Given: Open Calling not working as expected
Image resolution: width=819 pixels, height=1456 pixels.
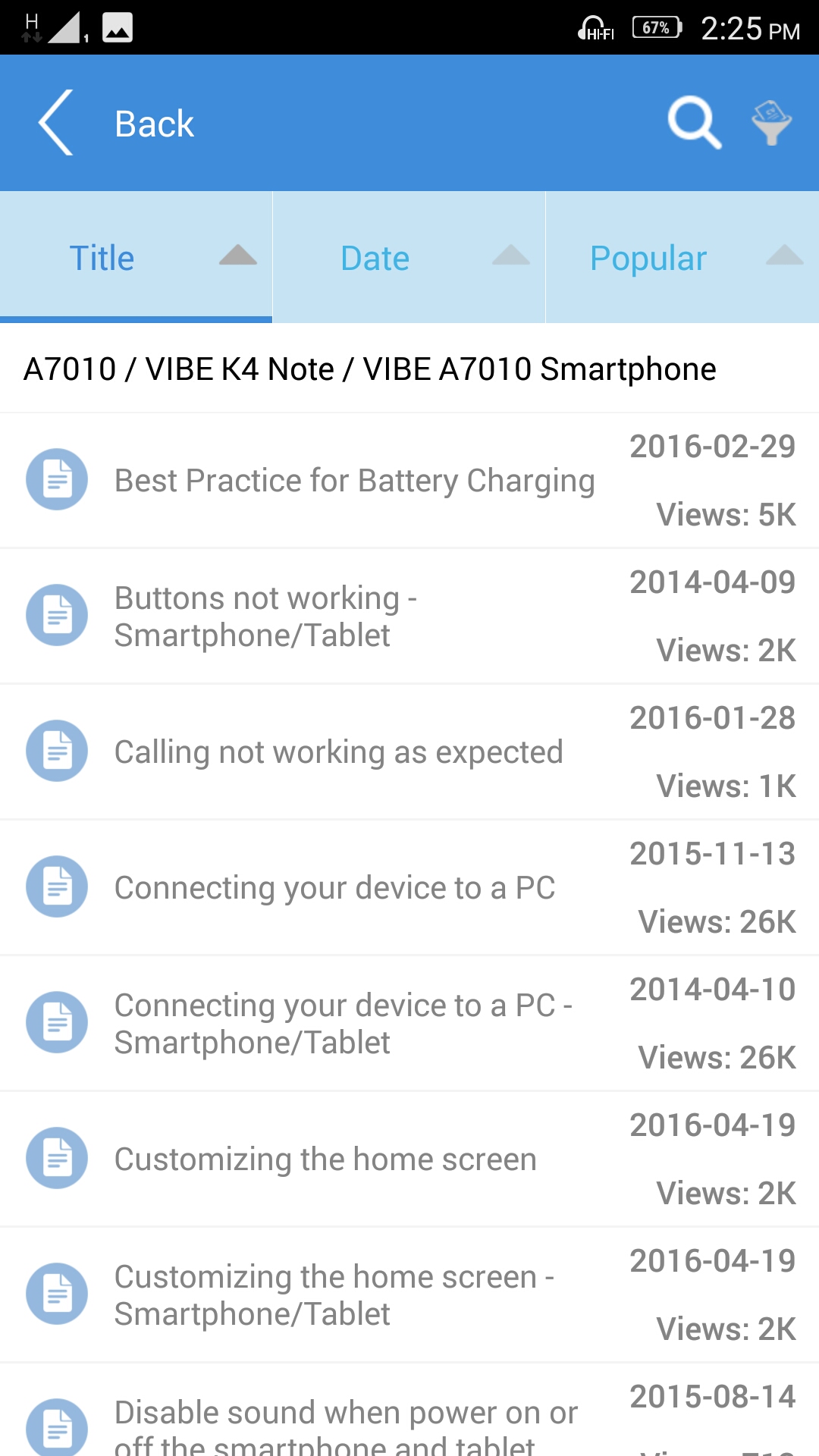Looking at the screenshot, I should pos(338,752).
